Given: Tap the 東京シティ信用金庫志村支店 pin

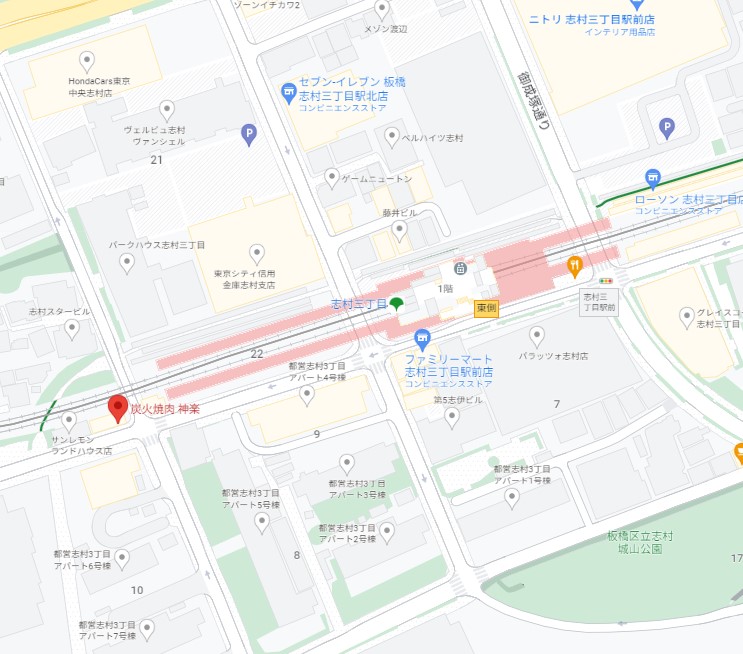Looking at the screenshot, I should point(257,254).
